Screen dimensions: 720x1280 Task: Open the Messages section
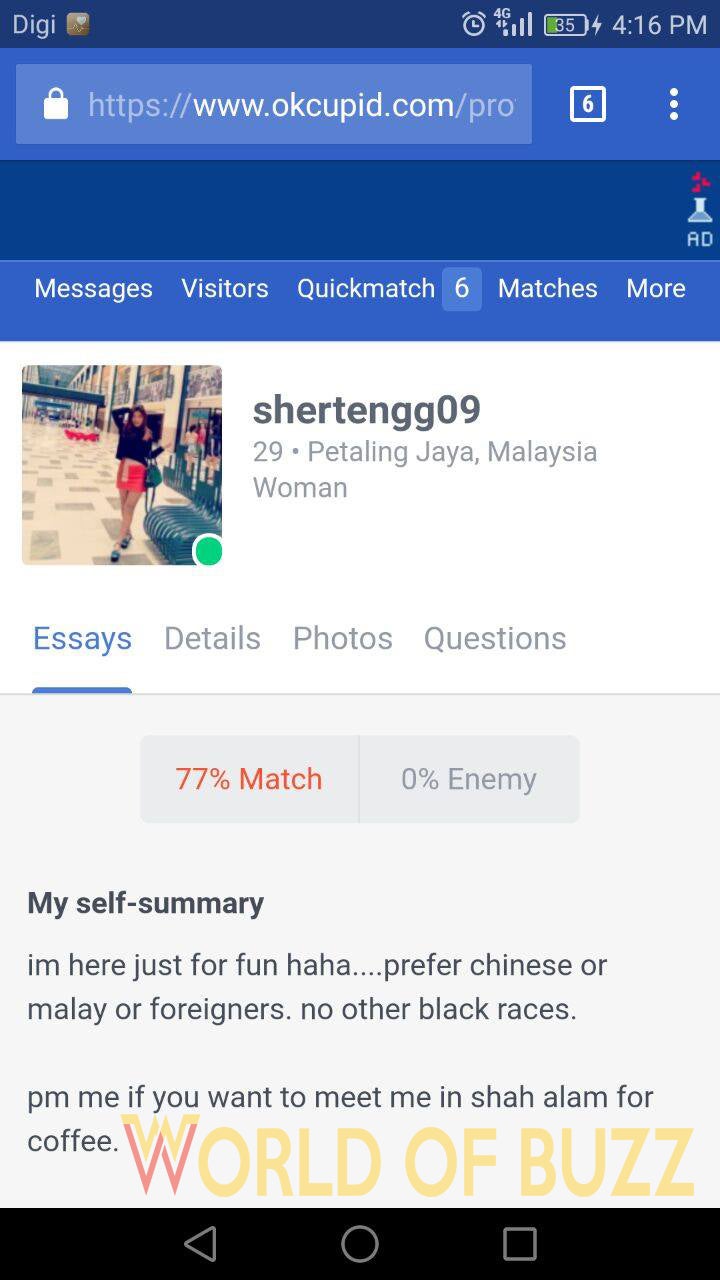coord(93,288)
